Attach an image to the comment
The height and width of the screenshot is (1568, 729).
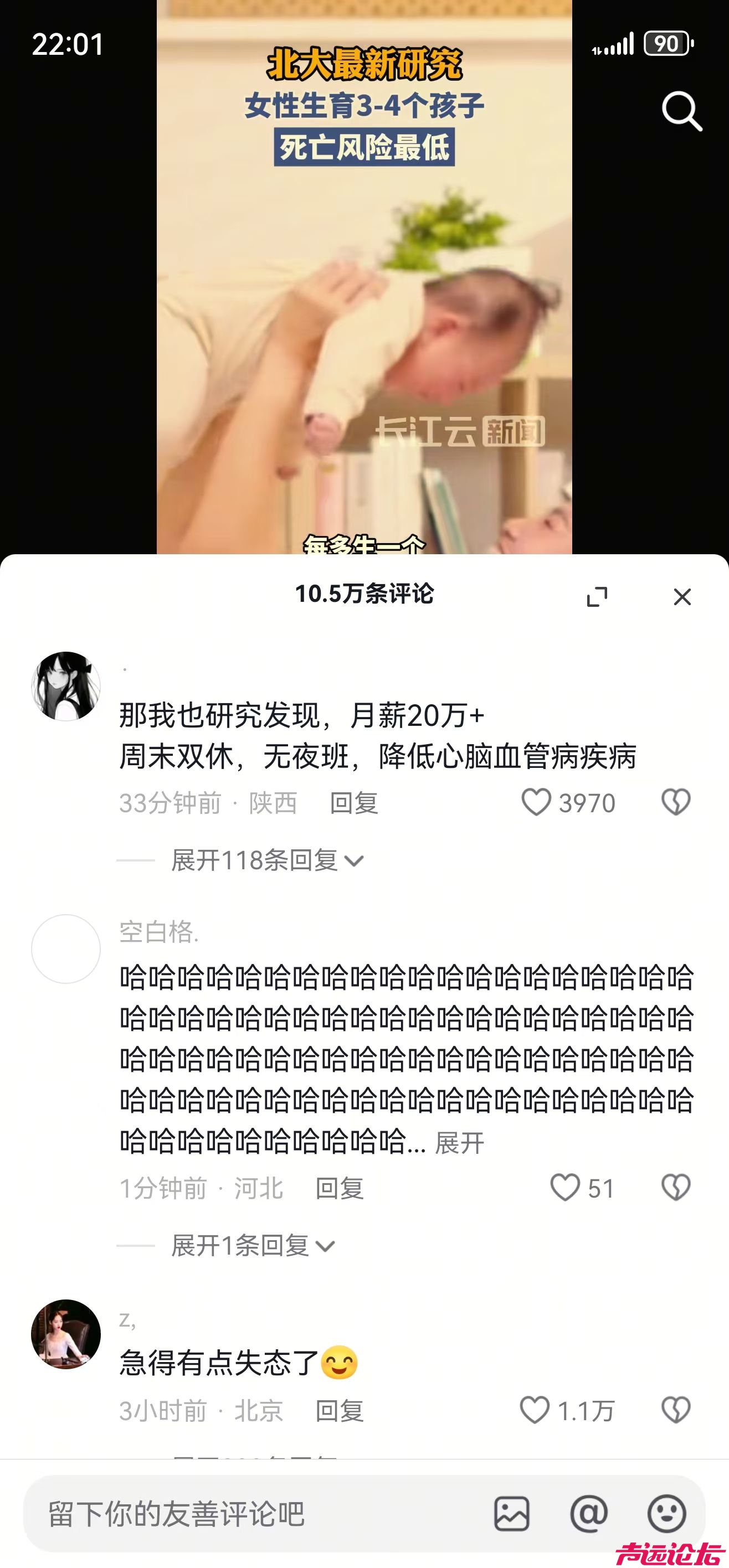pyautogui.click(x=512, y=1513)
